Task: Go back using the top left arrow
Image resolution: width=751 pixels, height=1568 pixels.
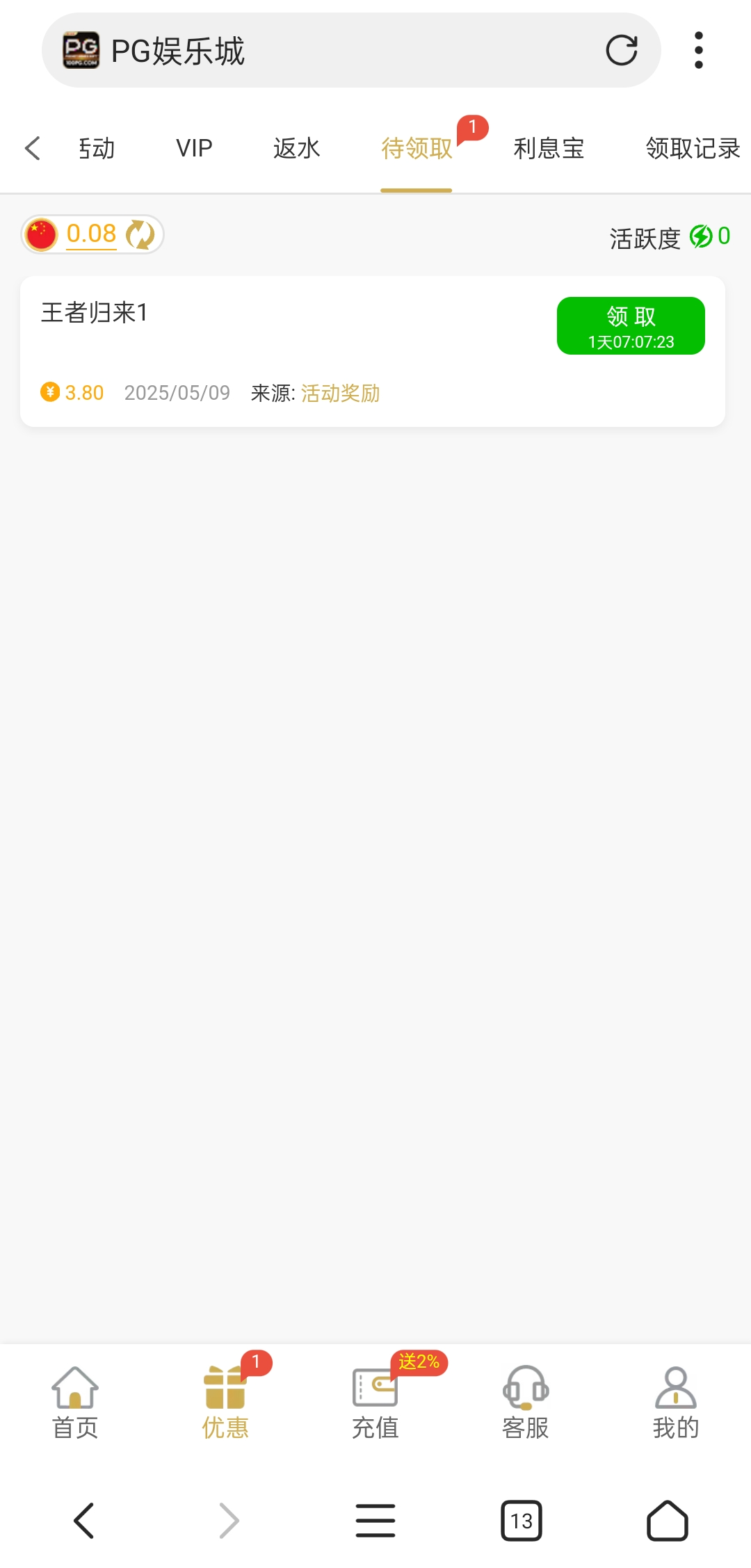Action: [x=33, y=148]
